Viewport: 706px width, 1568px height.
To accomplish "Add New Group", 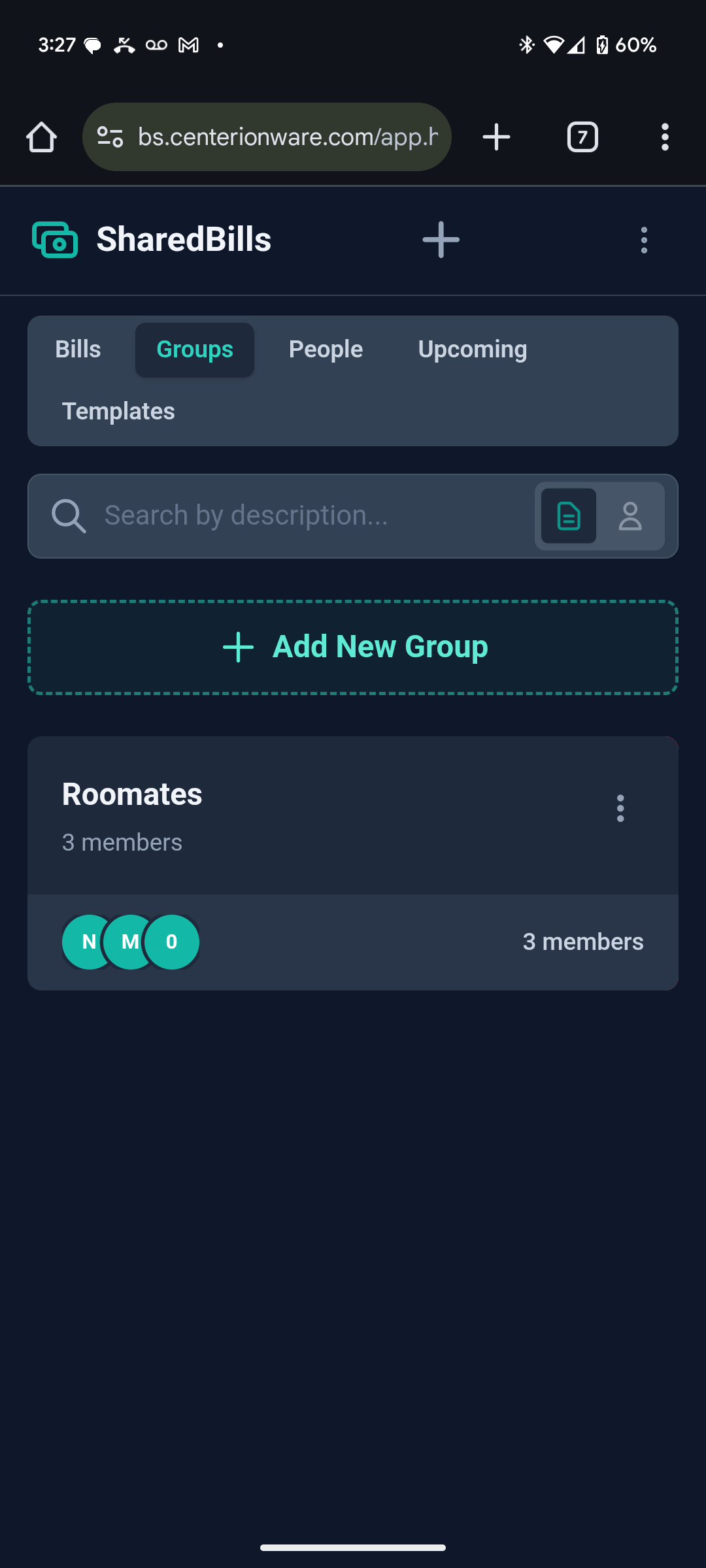I will tap(353, 647).
